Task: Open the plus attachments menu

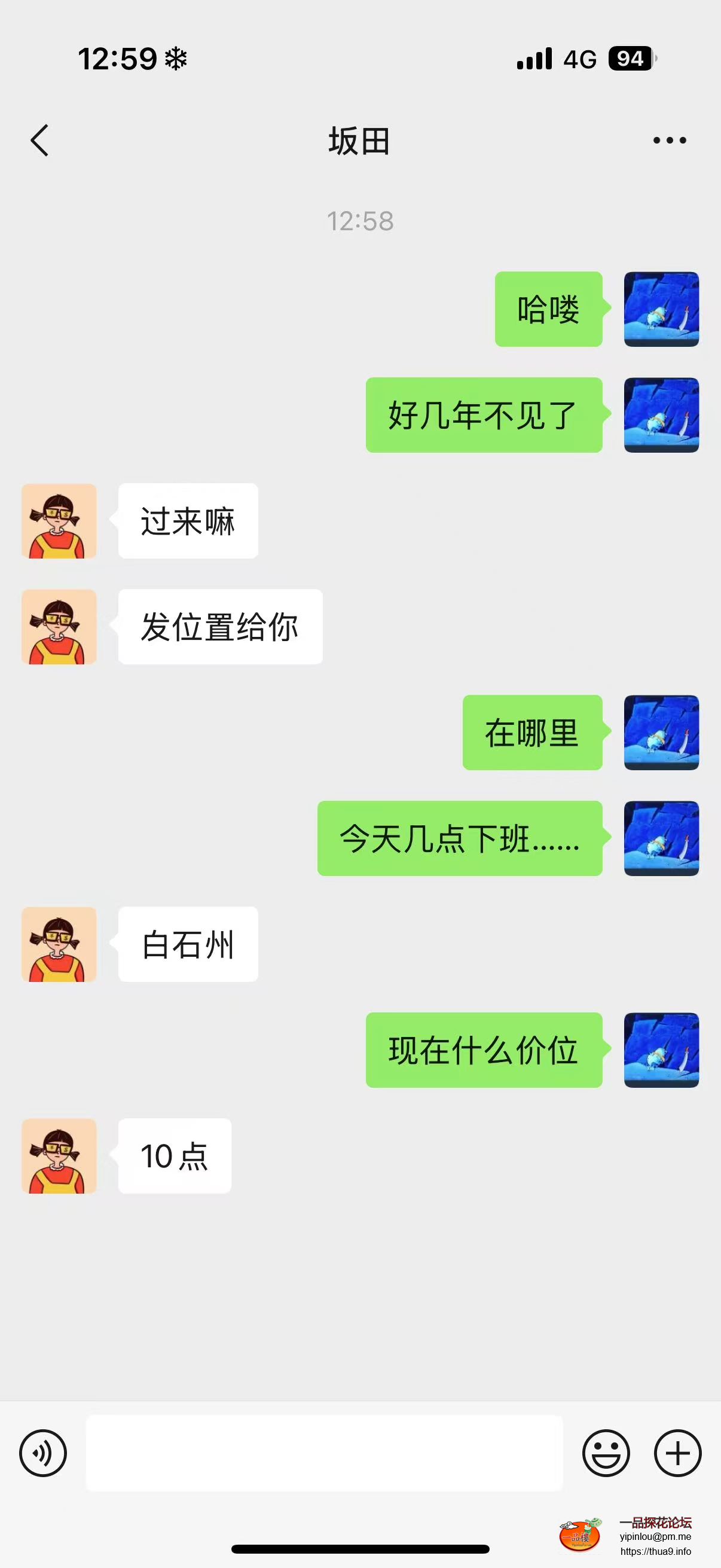Action: pos(677,1453)
